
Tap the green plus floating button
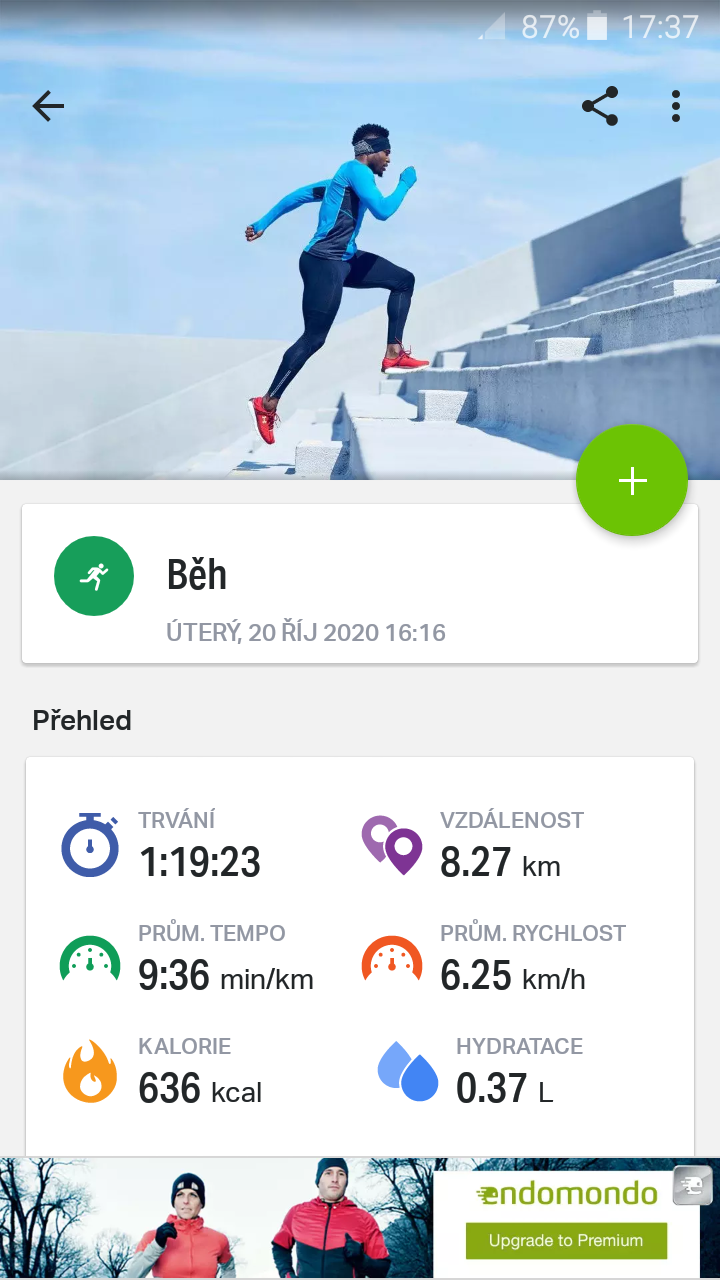632,481
